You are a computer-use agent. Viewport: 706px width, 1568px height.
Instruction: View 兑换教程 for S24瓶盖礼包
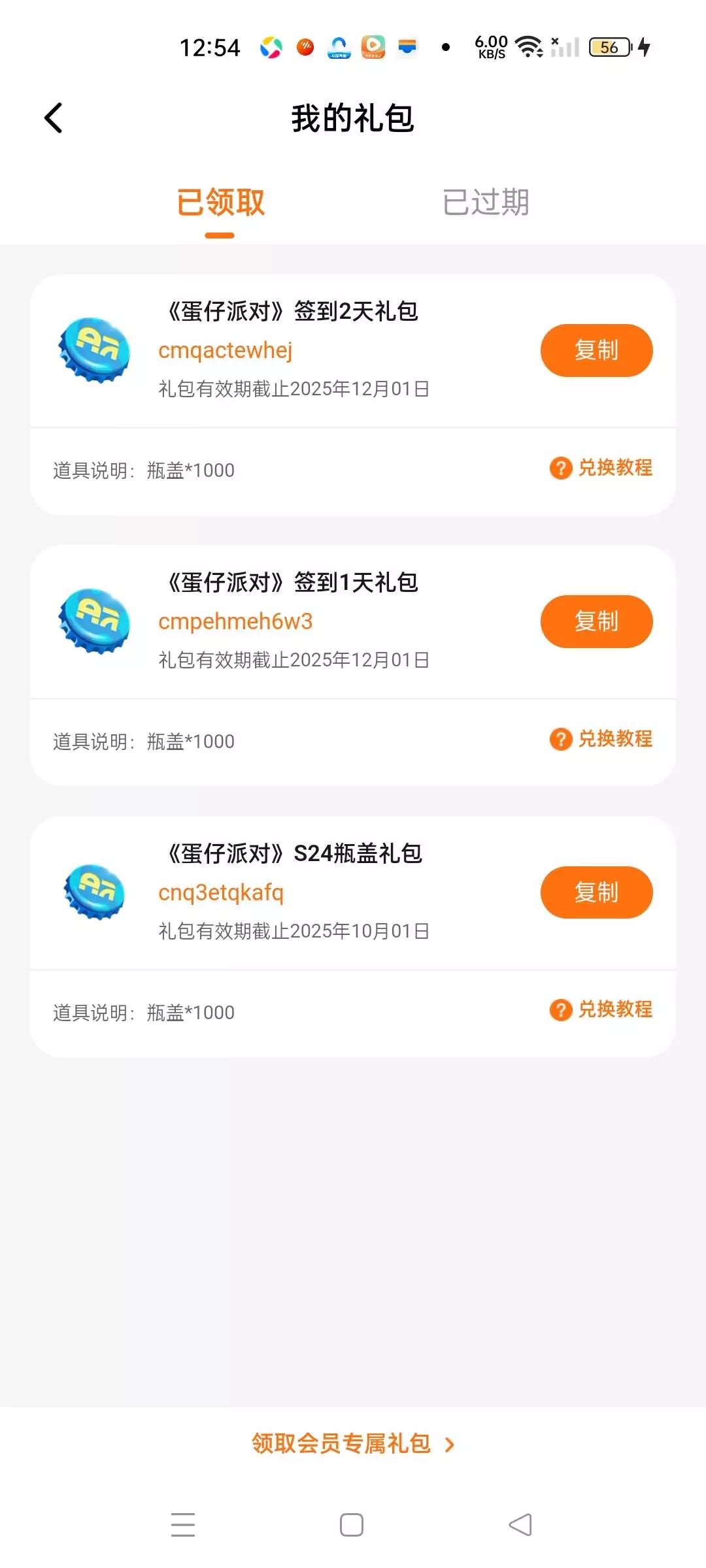coord(601,1010)
